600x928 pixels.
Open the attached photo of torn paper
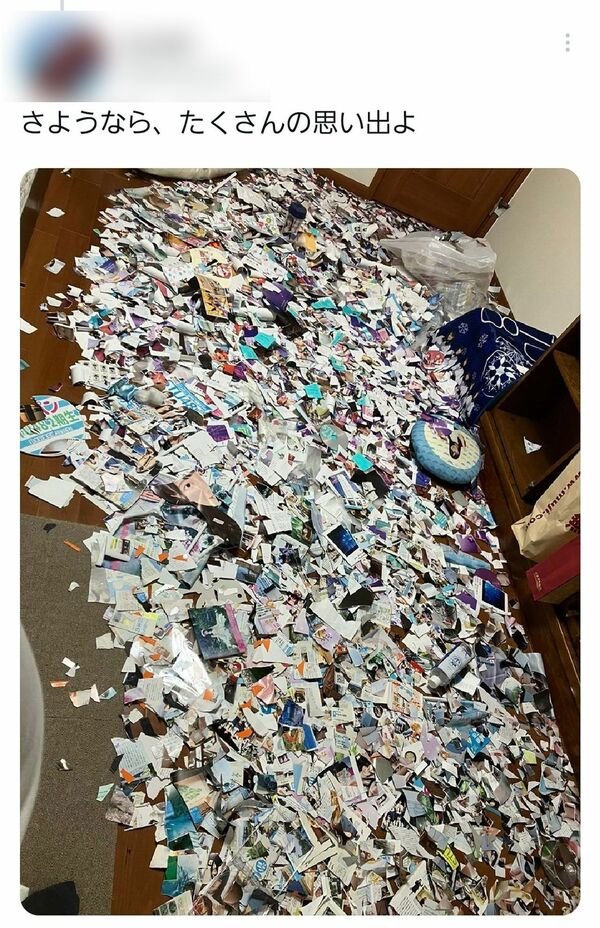(300, 540)
